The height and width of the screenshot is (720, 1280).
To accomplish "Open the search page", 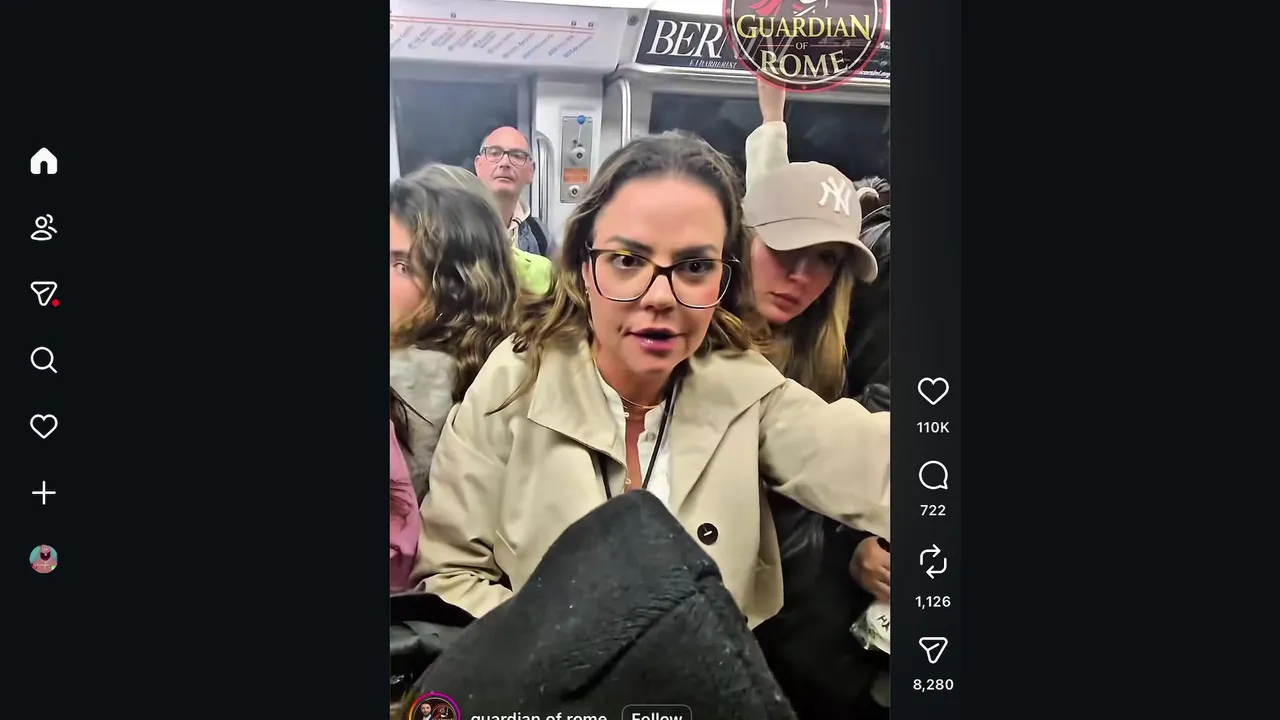I will click(44, 360).
